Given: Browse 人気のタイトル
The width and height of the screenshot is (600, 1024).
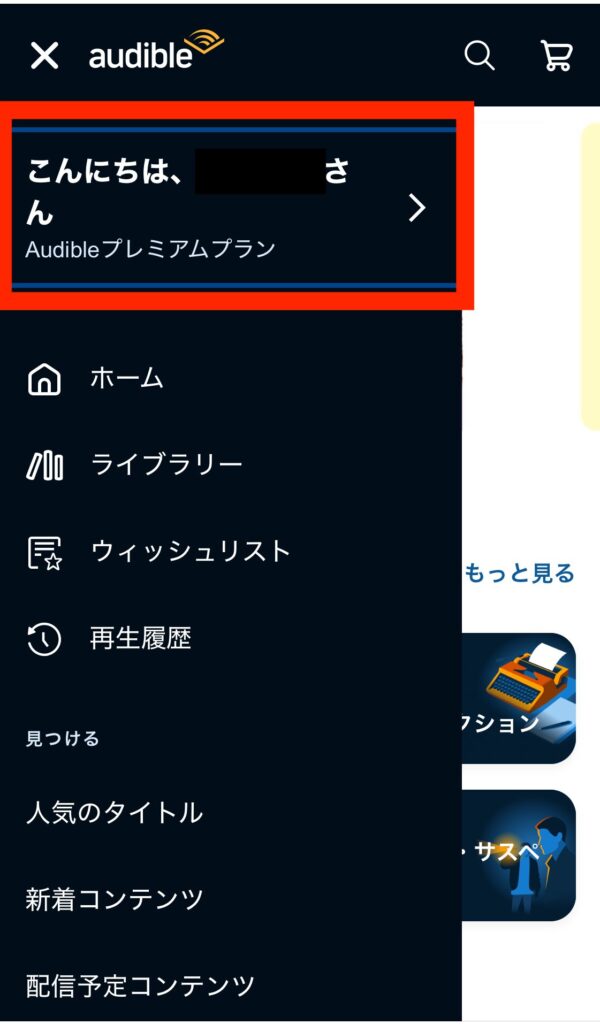Looking at the screenshot, I should (x=114, y=812).
